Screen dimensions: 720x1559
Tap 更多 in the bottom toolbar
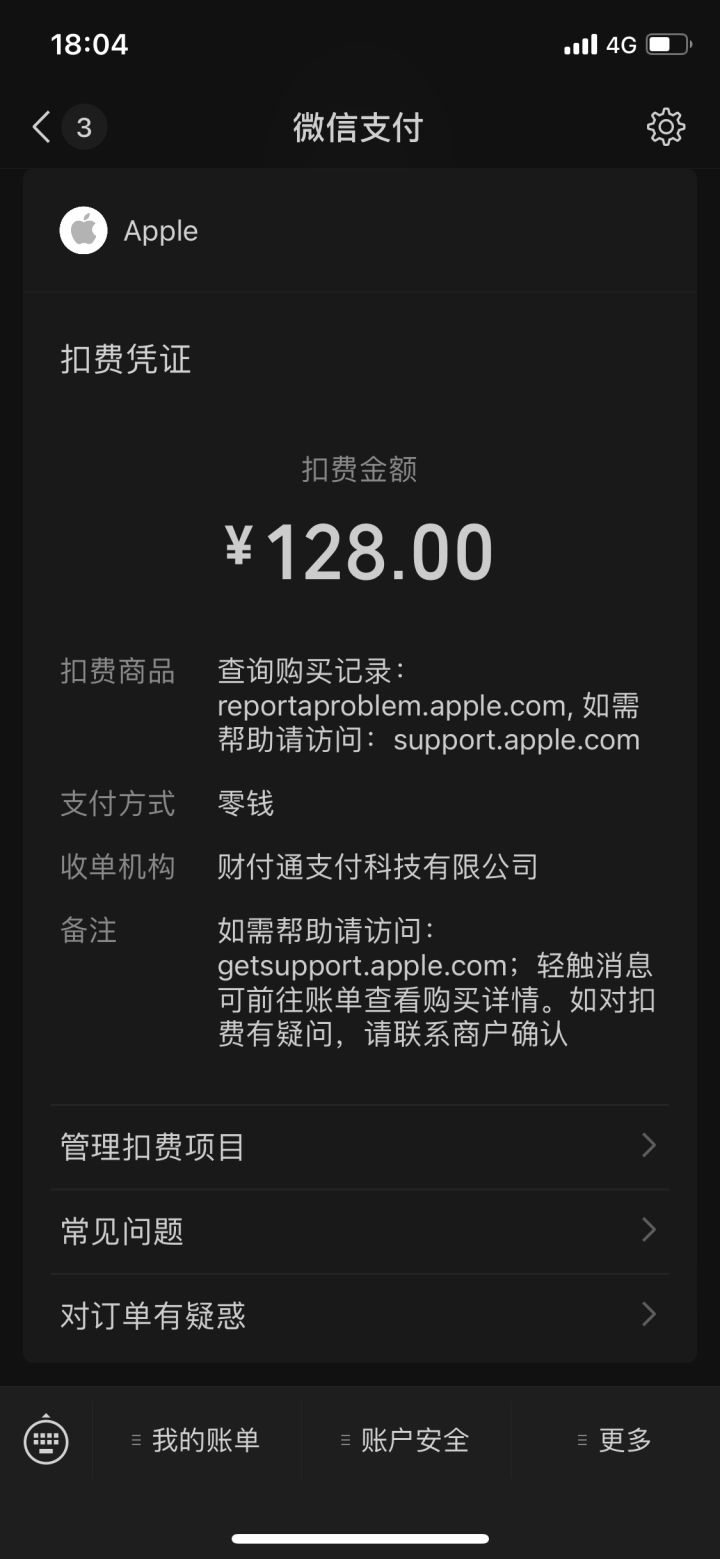[x=620, y=1440]
